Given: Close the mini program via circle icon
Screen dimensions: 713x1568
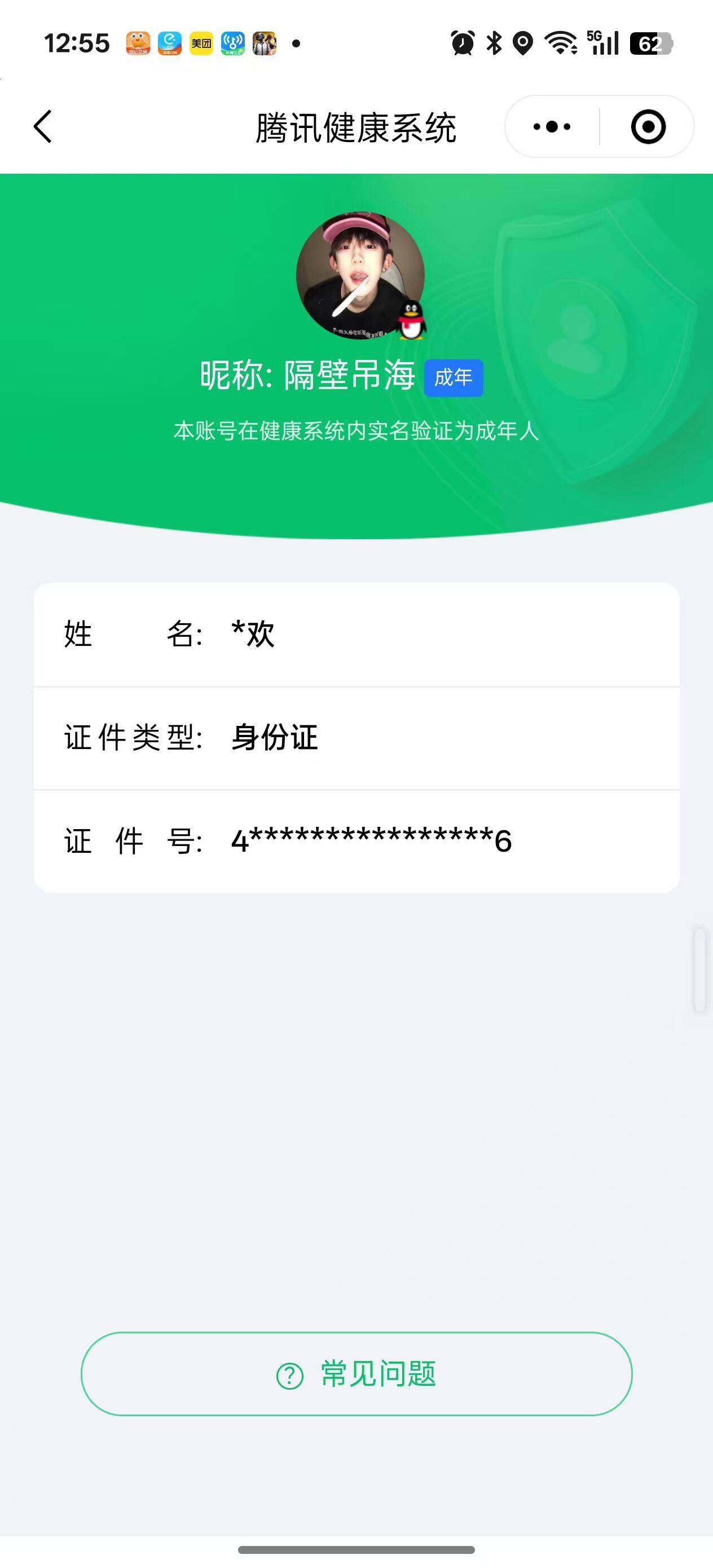Looking at the screenshot, I should coord(648,126).
